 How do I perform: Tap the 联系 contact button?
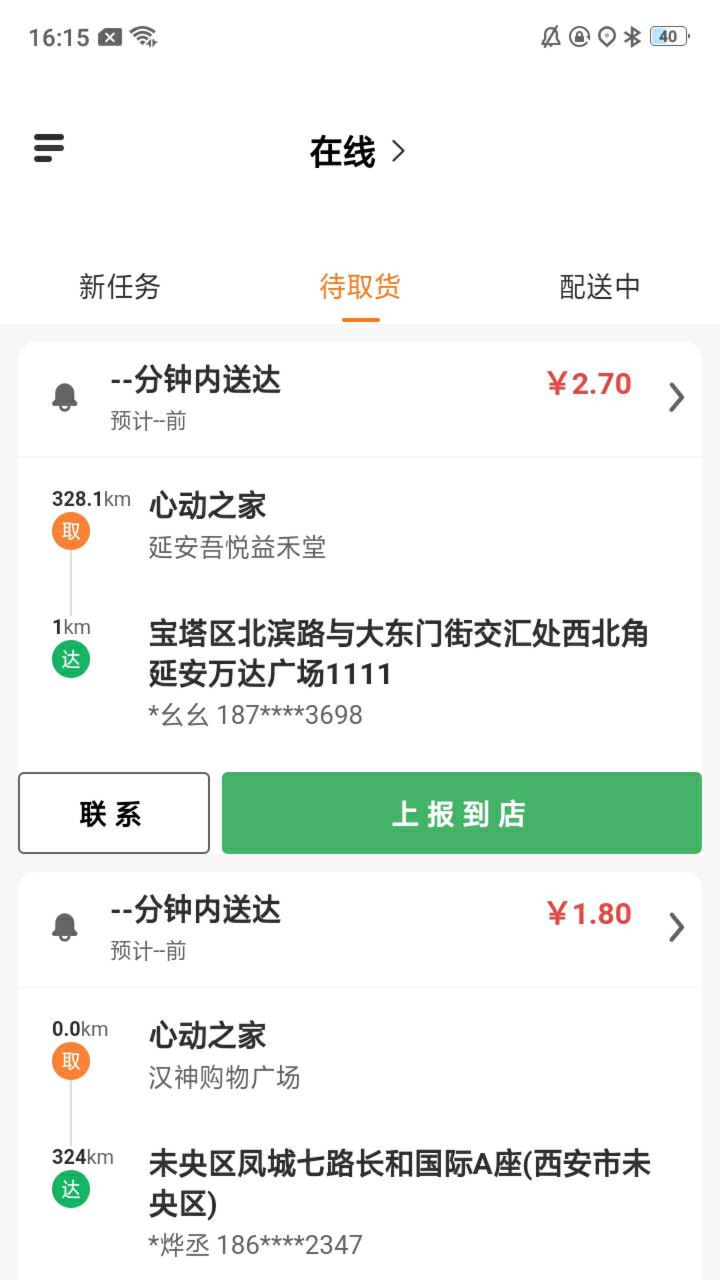coord(113,813)
